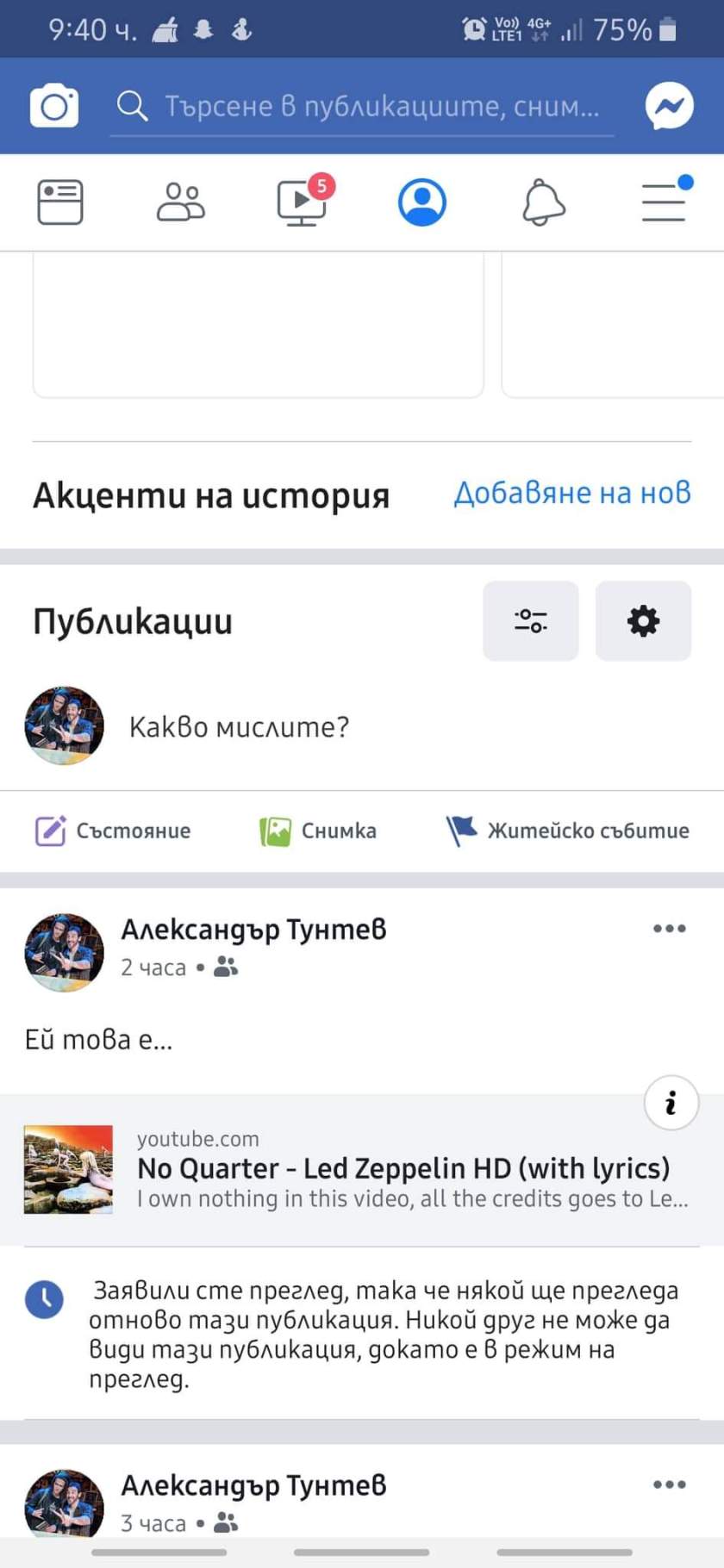The width and height of the screenshot is (724, 1568).
Task: Open overflow menu on the 2 часа post
Action: coord(669,929)
